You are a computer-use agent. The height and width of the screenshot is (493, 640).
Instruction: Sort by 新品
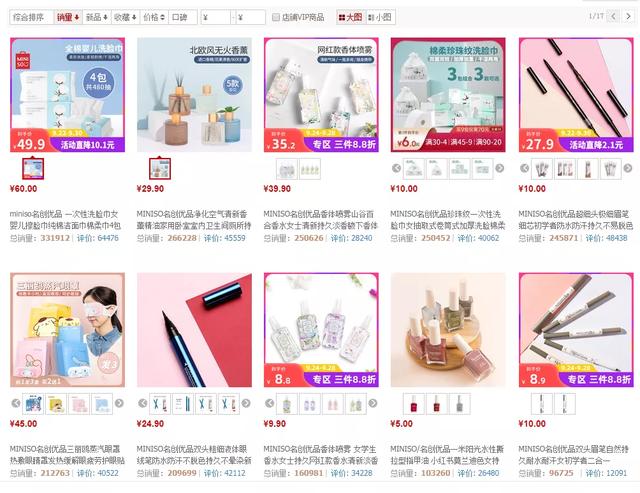pyautogui.click(x=95, y=17)
